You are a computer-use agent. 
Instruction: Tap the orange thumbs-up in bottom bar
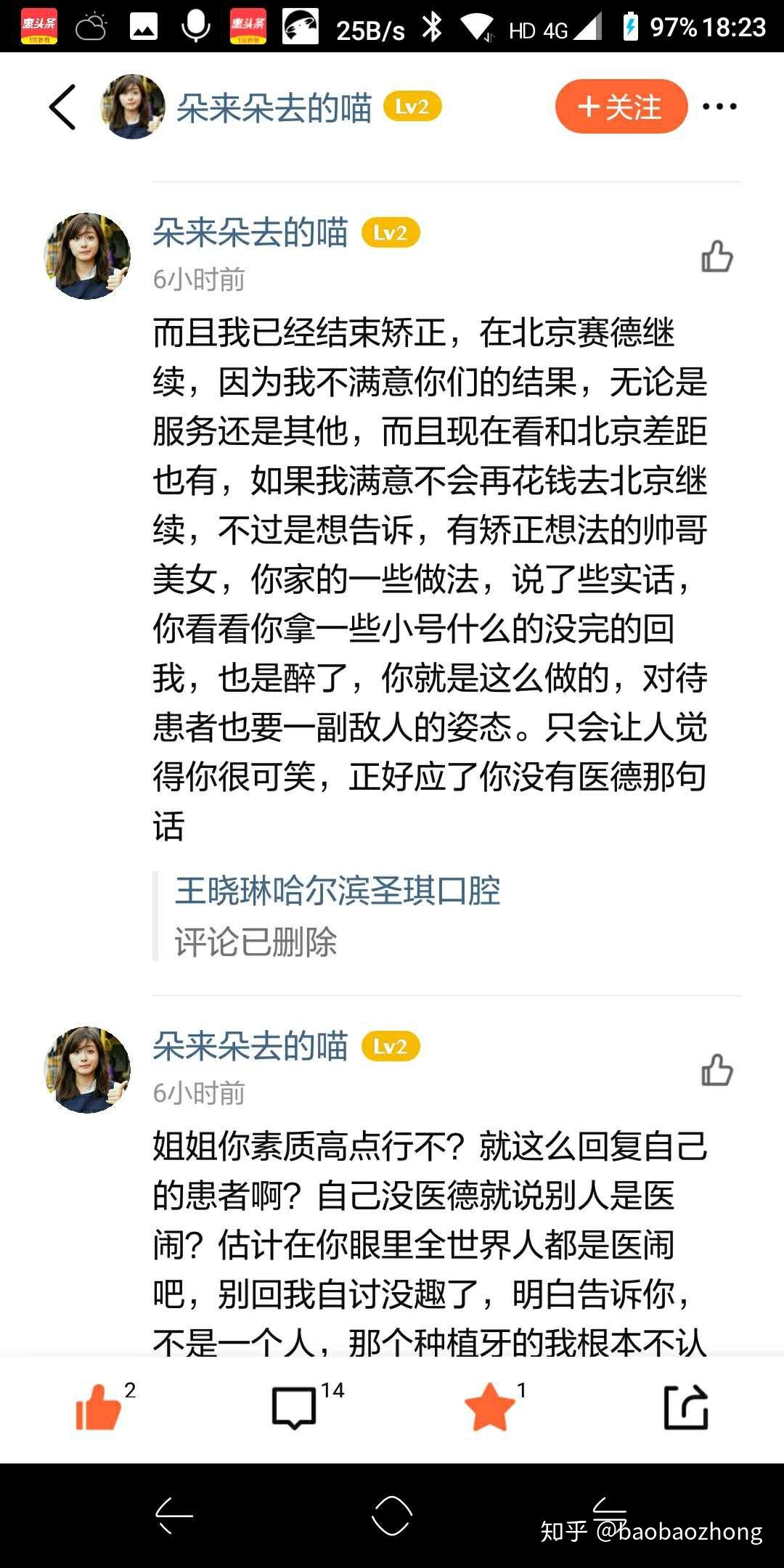point(98,1407)
